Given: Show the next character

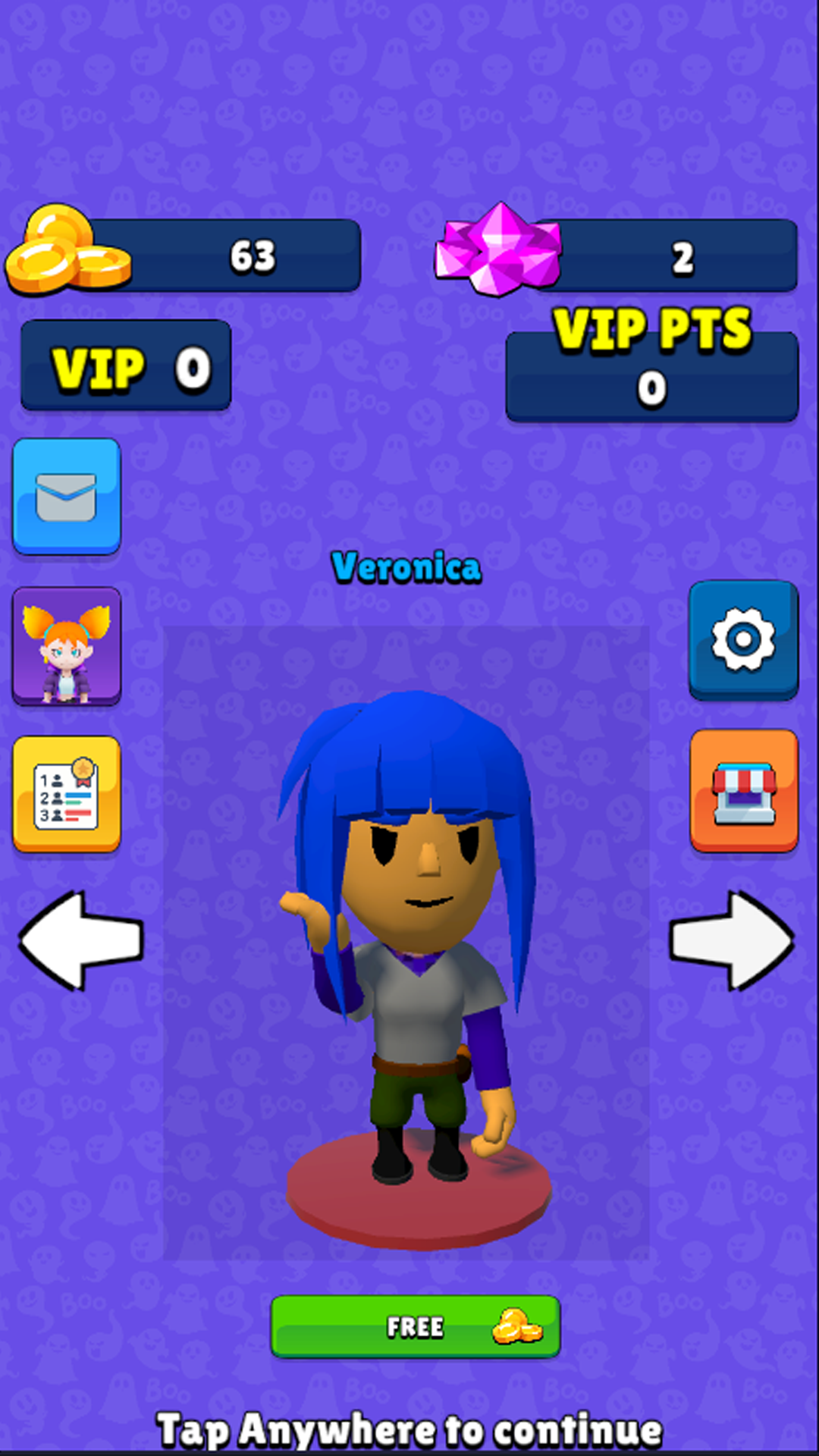Looking at the screenshot, I should tap(732, 940).
